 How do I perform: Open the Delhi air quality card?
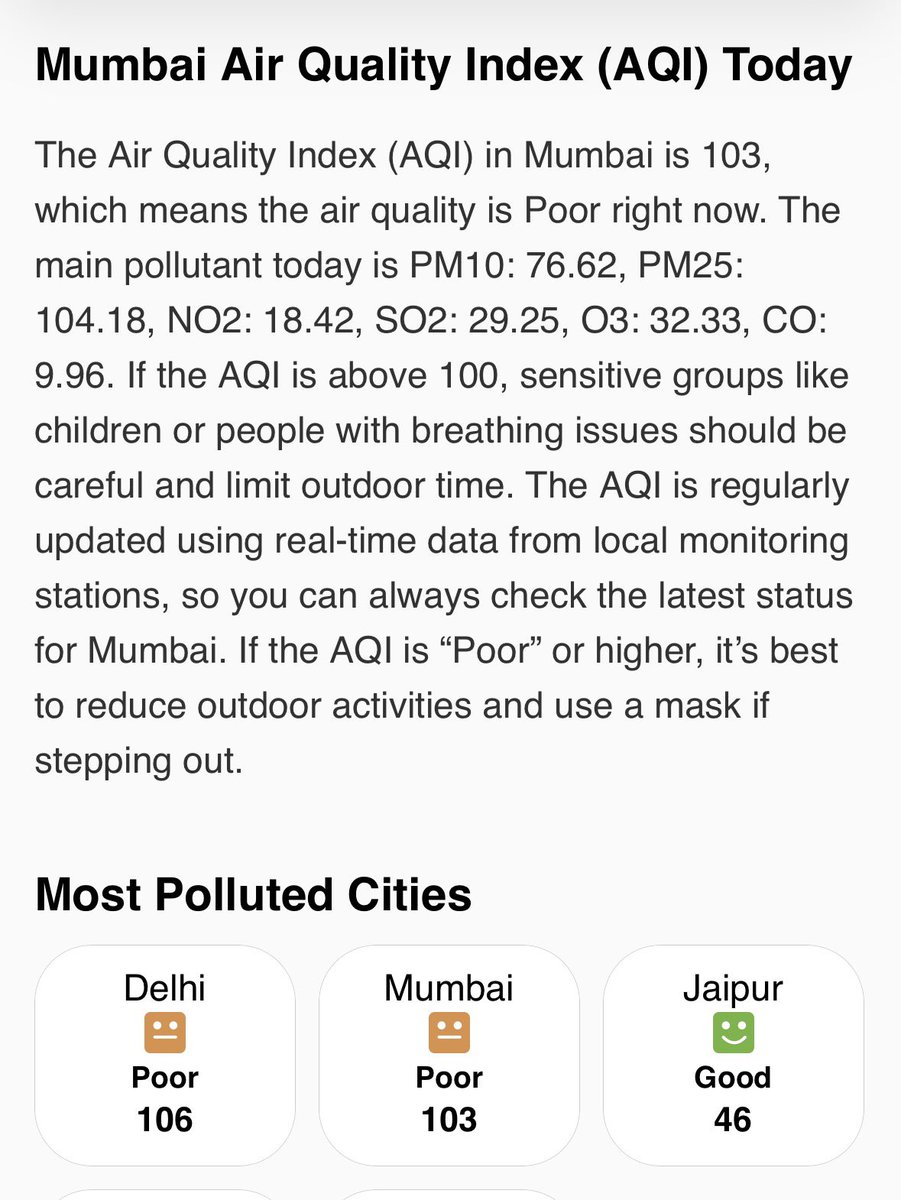pos(165,1053)
